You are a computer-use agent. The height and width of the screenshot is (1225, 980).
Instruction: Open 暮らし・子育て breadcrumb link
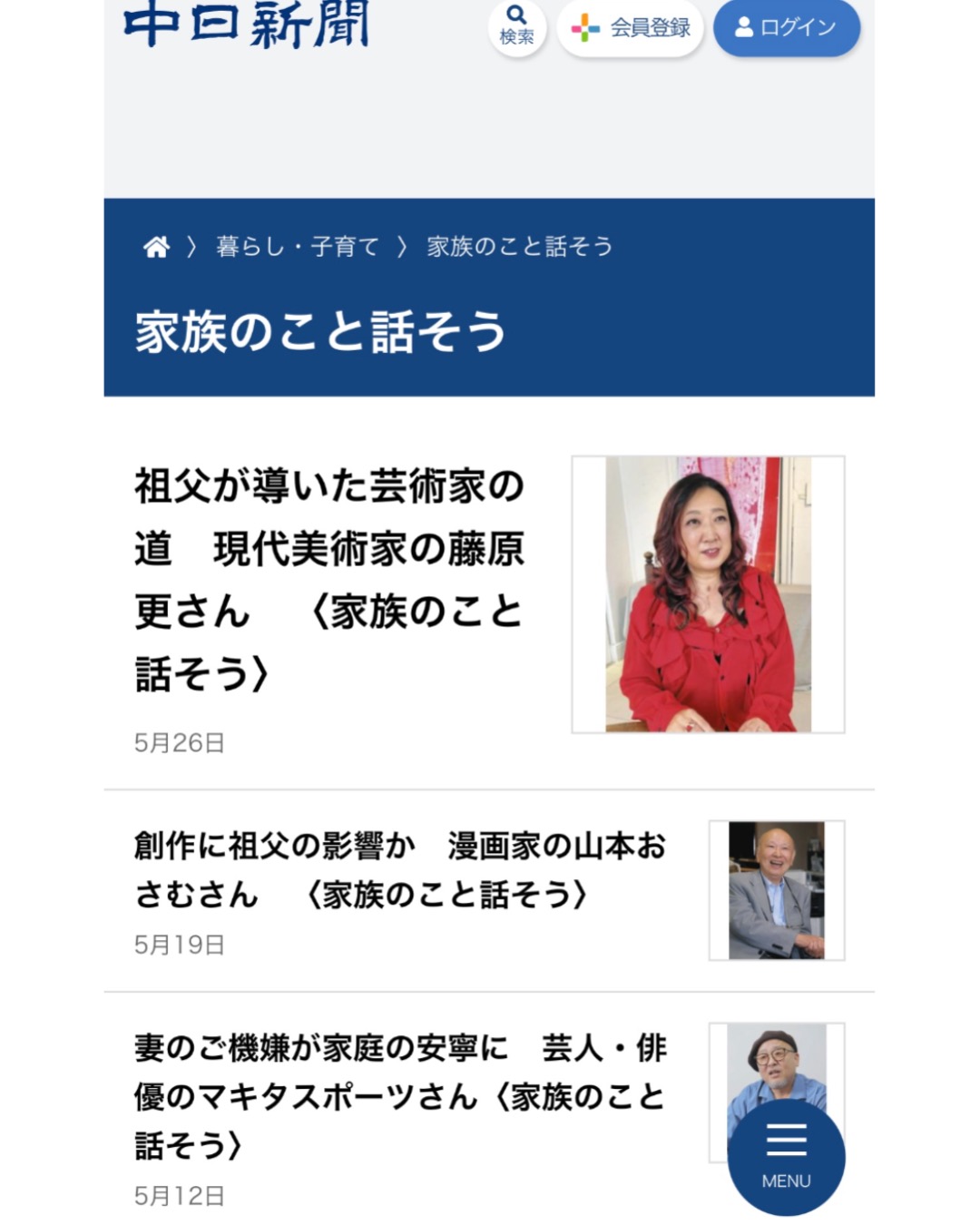coord(297,247)
